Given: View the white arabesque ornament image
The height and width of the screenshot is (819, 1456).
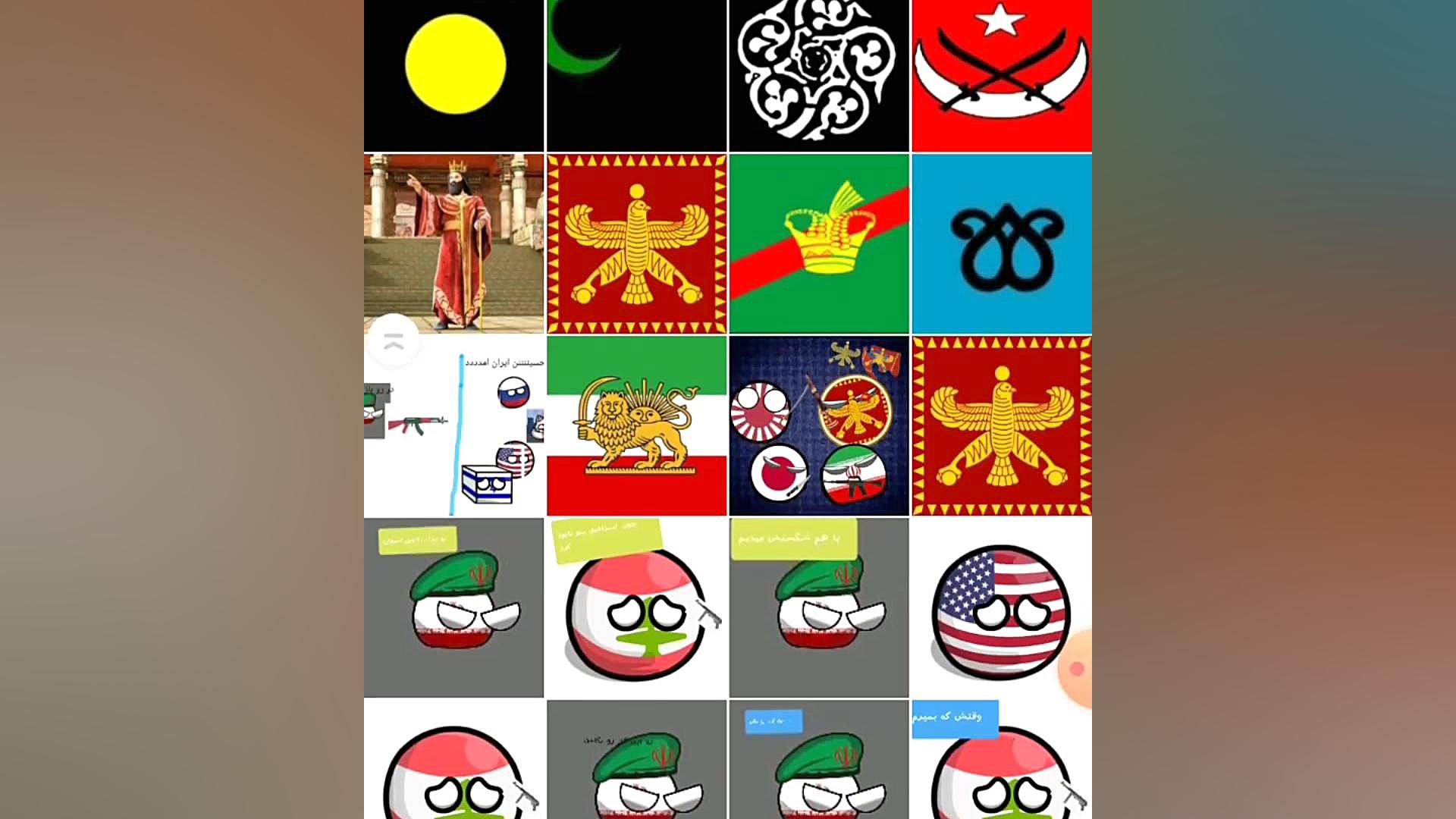Looking at the screenshot, I should coord(818,76).
